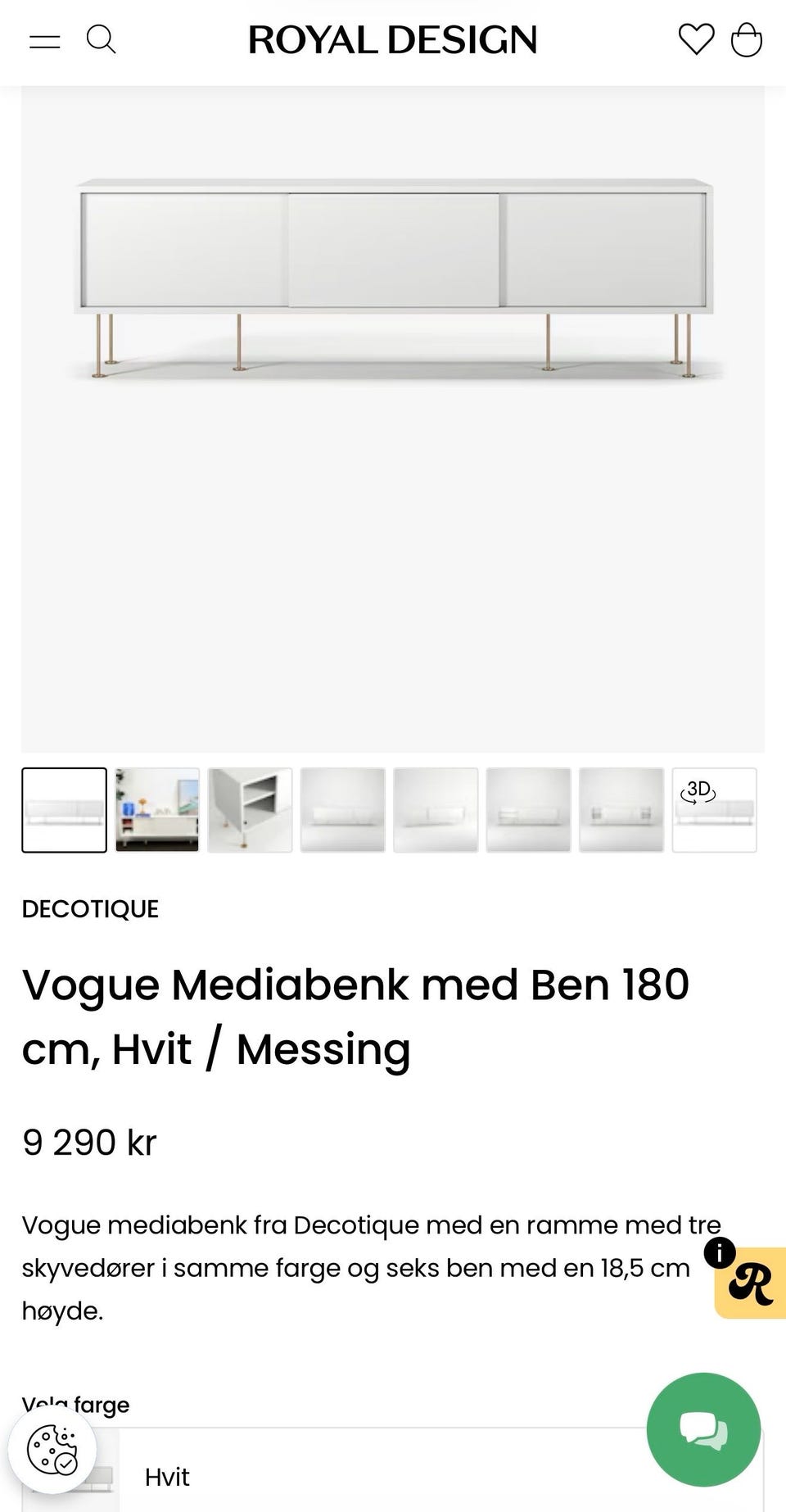Select the first product thumbnail
This screenshot has height=1512, width=786.
(64, 810)
